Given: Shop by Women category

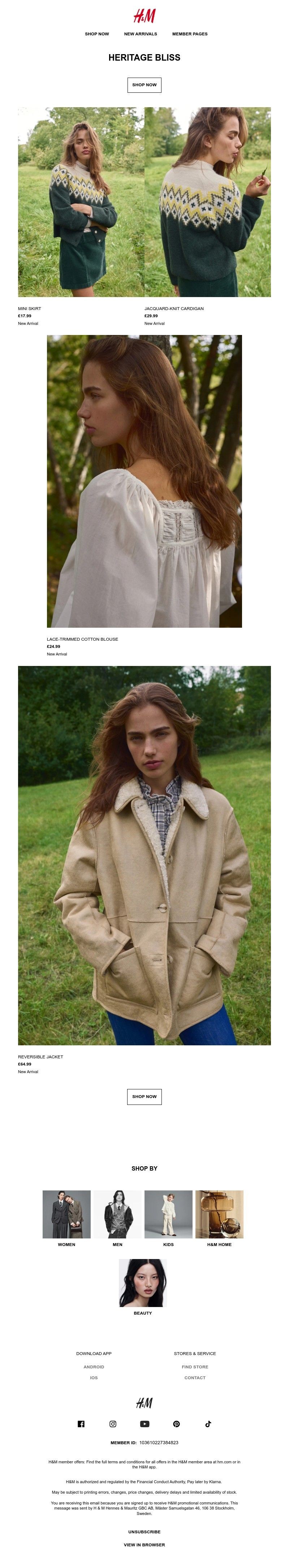Looking at the screenshot, I should click(66, 1214).
